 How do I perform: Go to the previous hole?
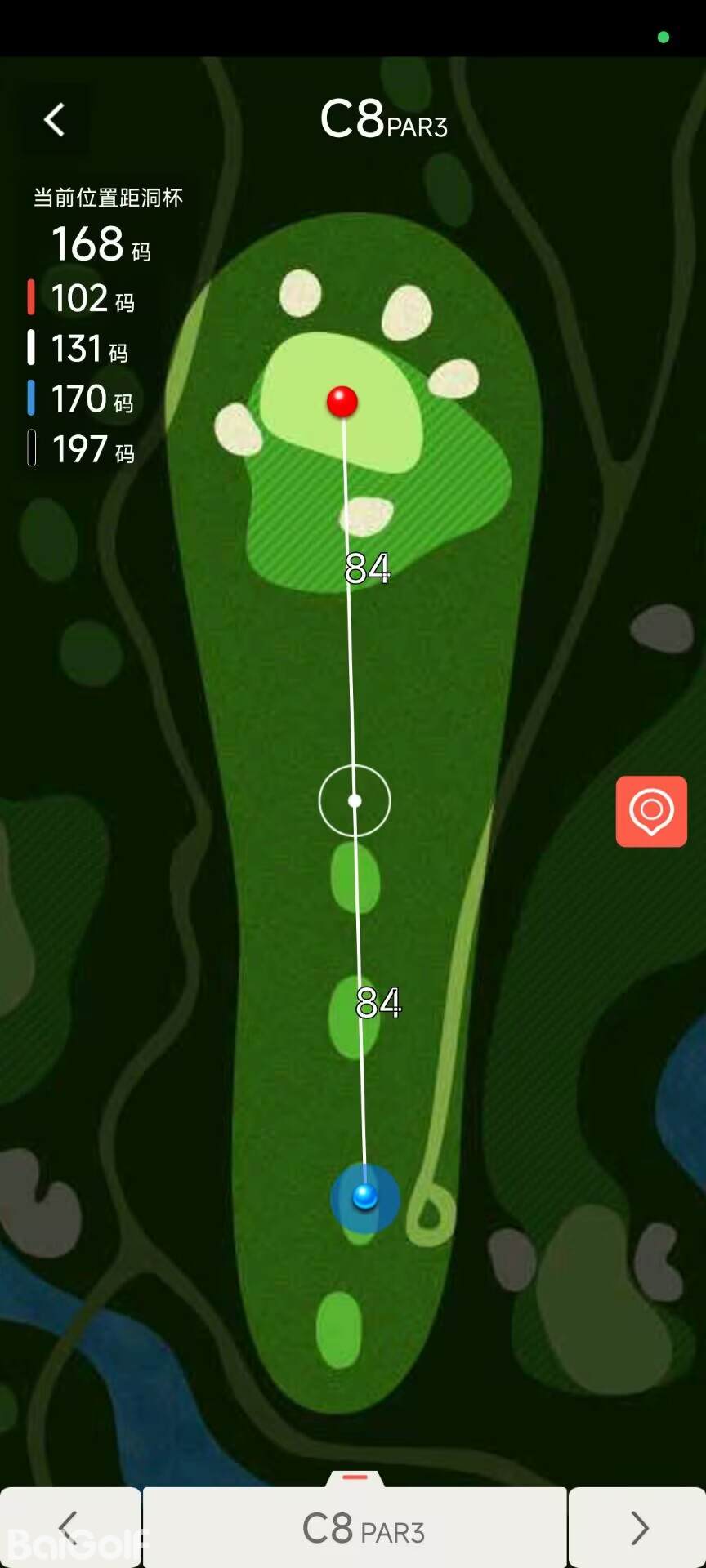pyautogui.click(x=69, y=1527)
